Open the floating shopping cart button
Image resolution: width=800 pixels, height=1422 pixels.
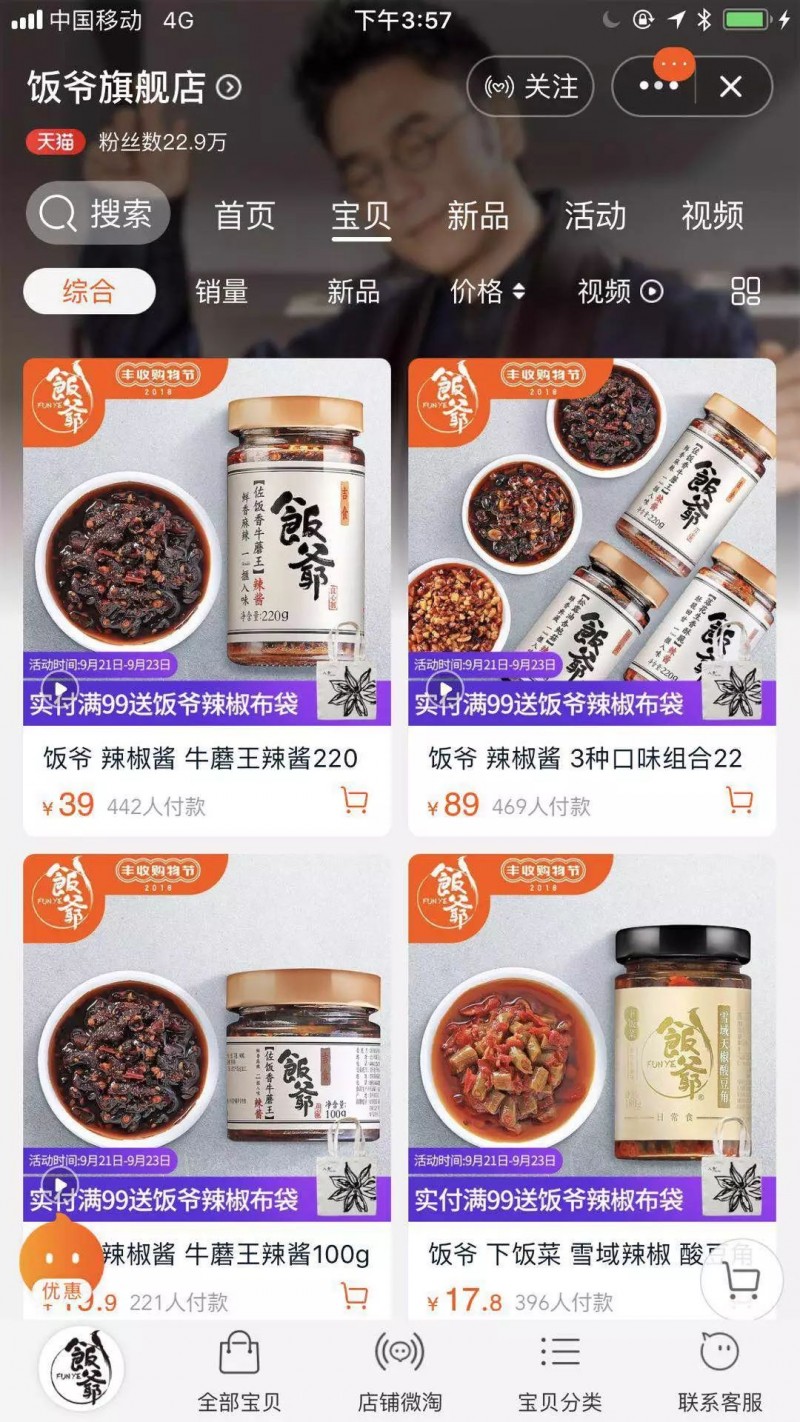pos(741,1281)
